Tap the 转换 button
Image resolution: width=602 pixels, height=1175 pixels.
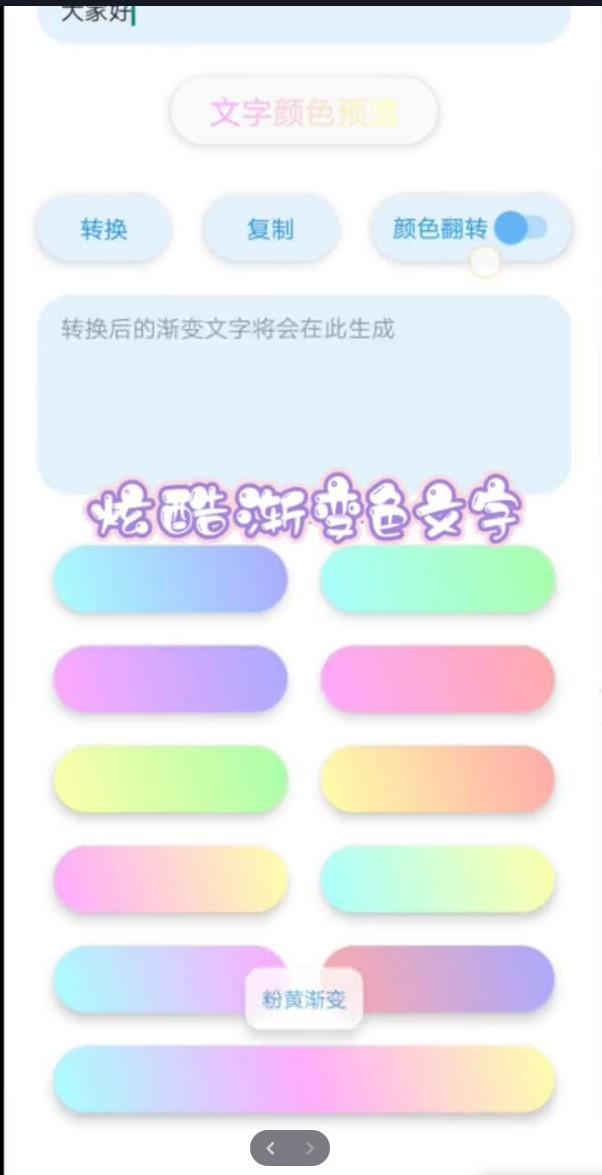104,229
